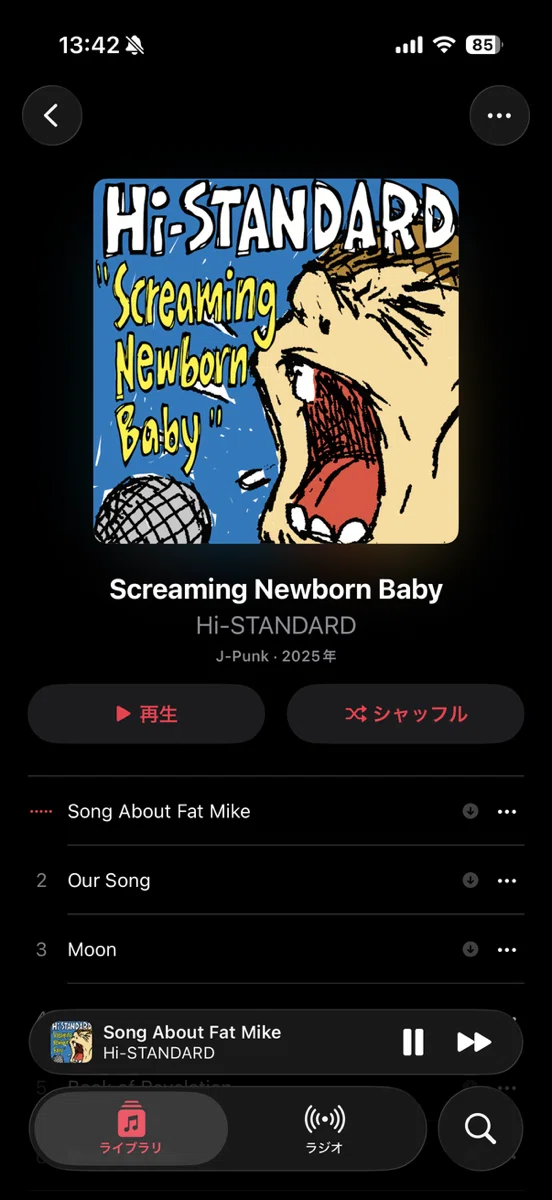This screenshot has width=552, height=1200.
Task: Start シャッフル shuffle playback
Action: pyautogui.click(x=405, y=714)
